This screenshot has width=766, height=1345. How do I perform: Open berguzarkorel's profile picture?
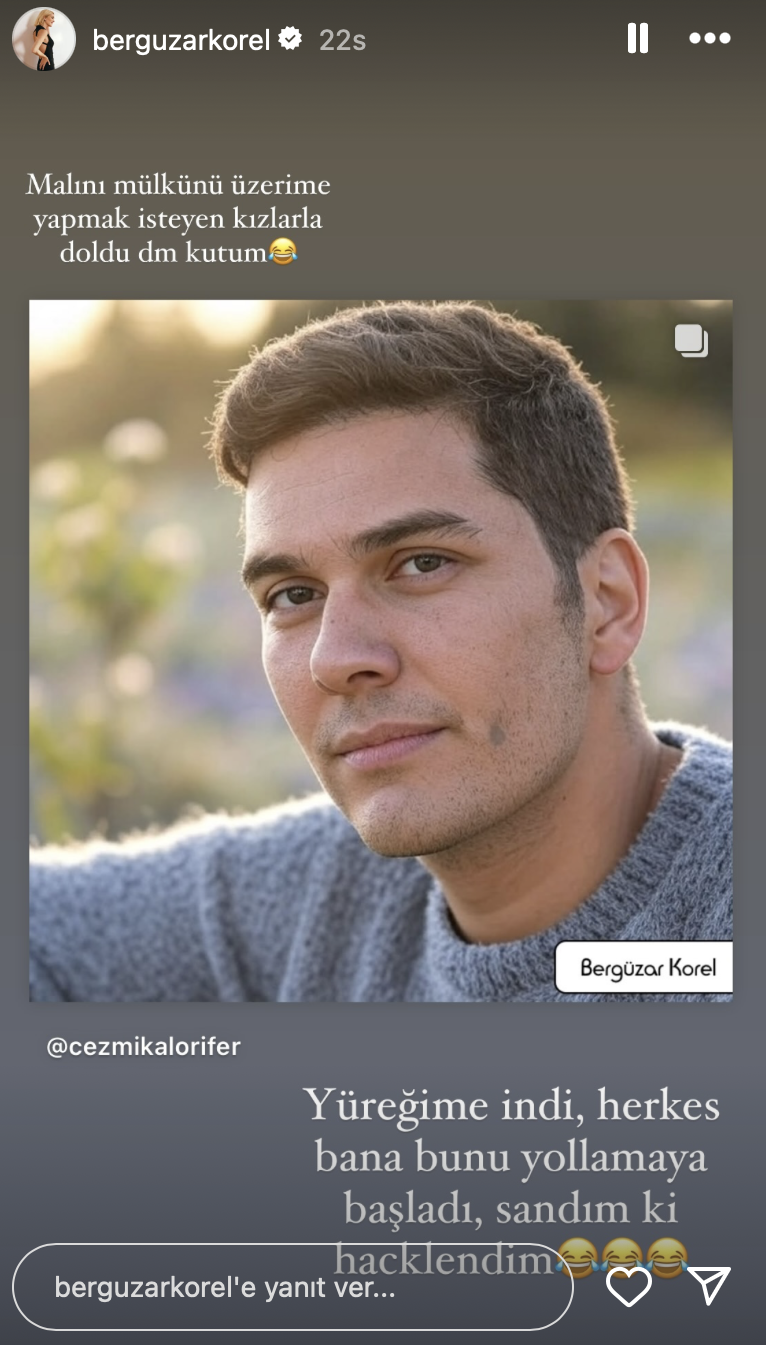coord(43,39)
